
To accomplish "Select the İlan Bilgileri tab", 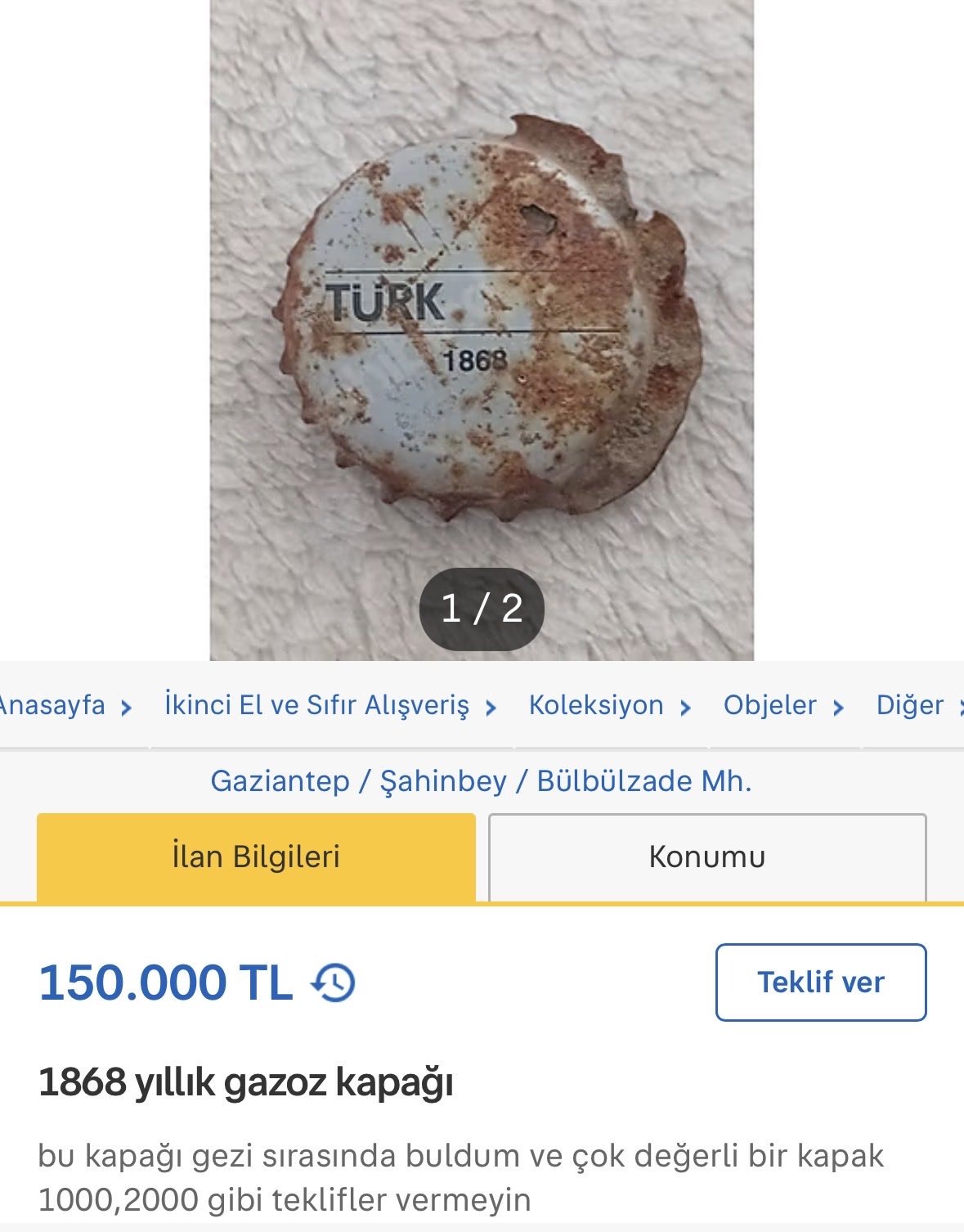I will point(256,857).
